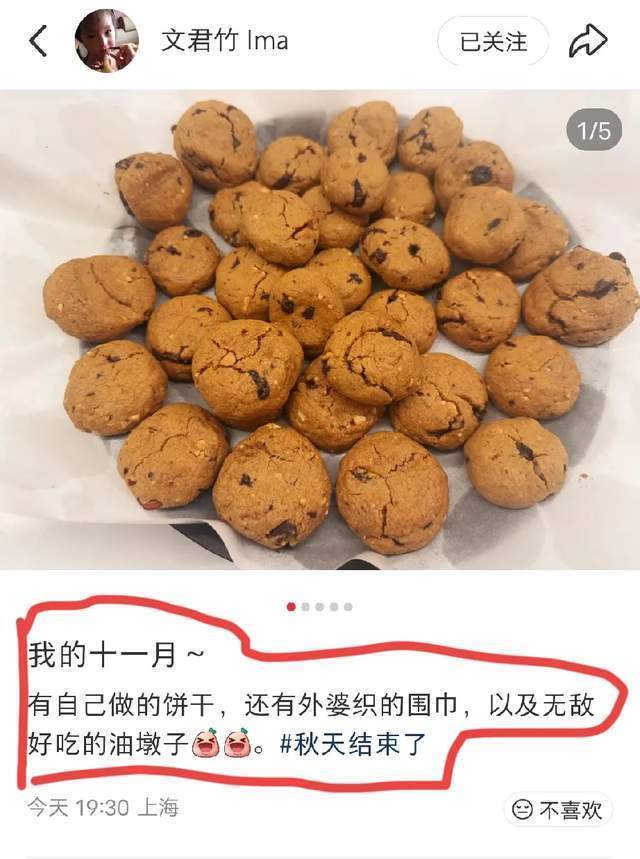Open the #秋天结束了 hashtag link
This screenshot has height=859, width=640.
tap(347, 745)
